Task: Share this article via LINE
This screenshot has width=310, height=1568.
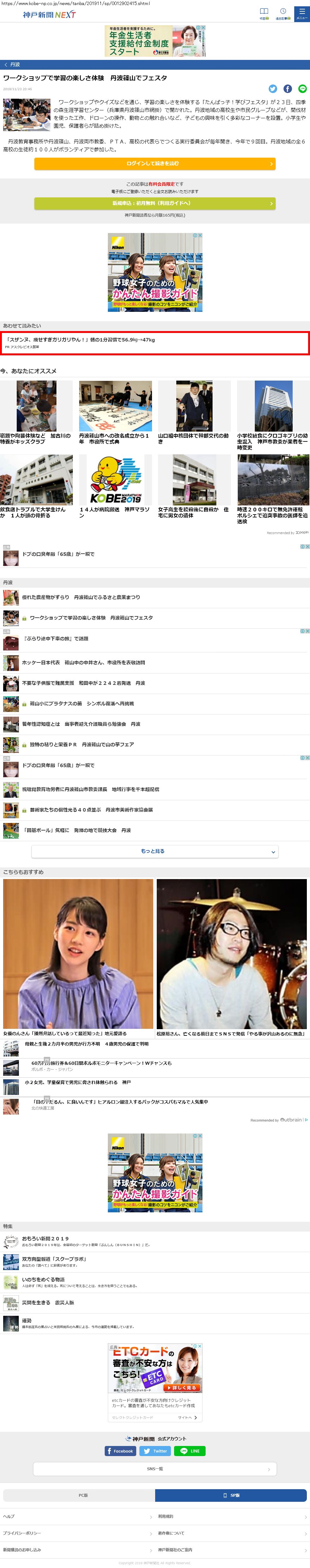Action: click(302, 89)
